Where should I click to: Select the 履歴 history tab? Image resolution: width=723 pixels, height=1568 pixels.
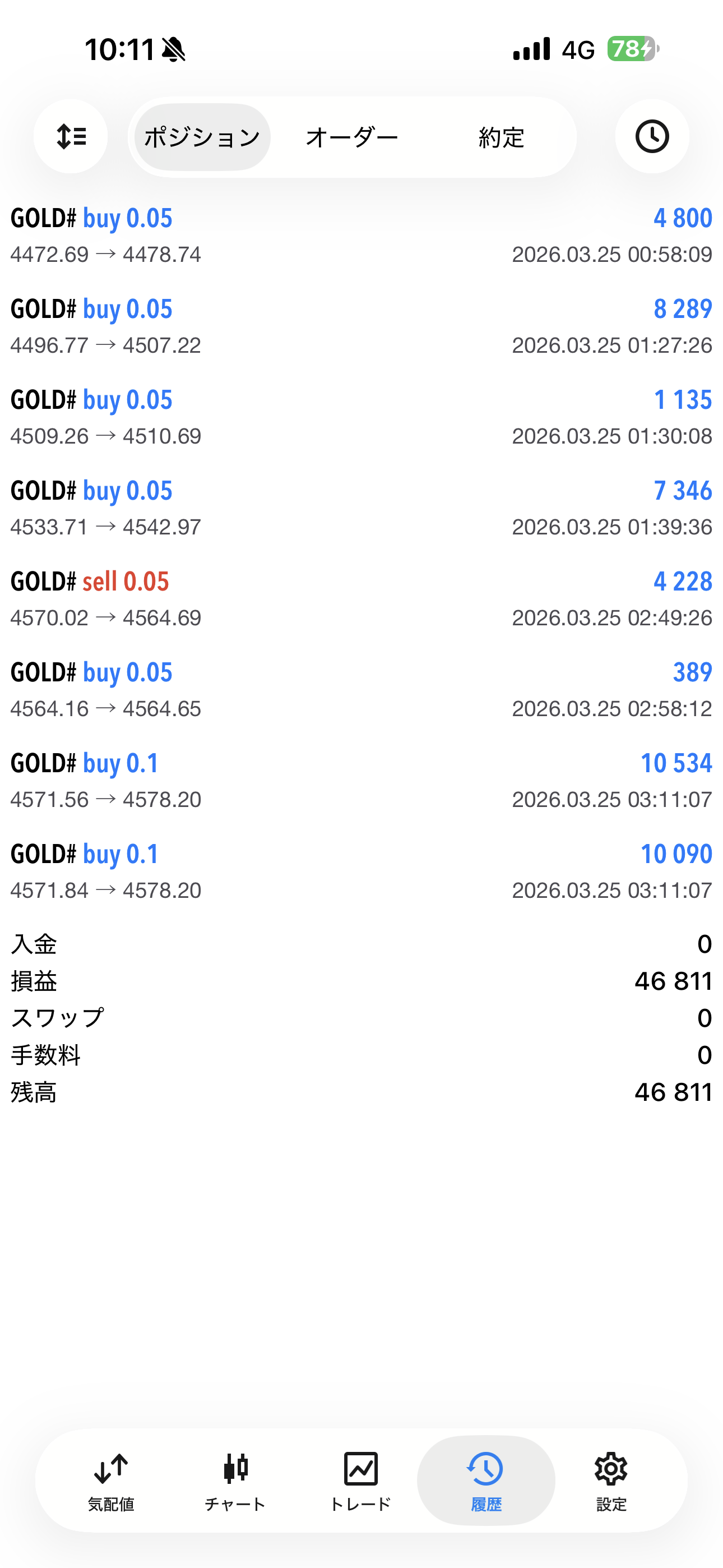coord(486,1481)
